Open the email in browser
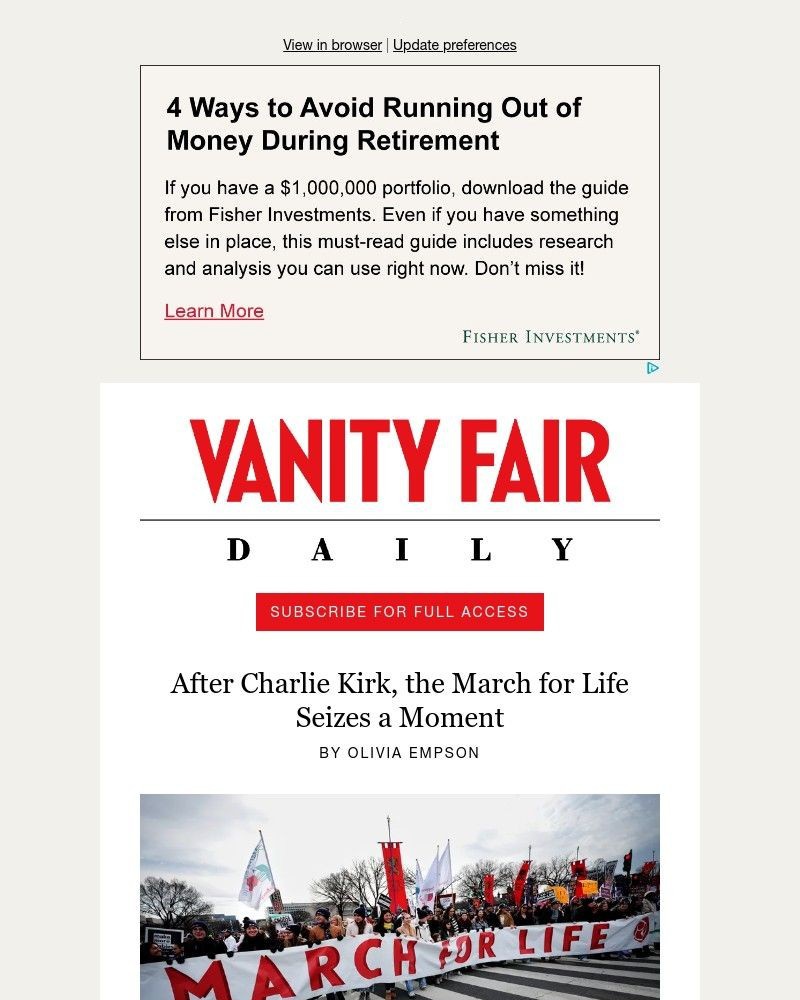This screenshot has height=1000, width=800. 332,45
